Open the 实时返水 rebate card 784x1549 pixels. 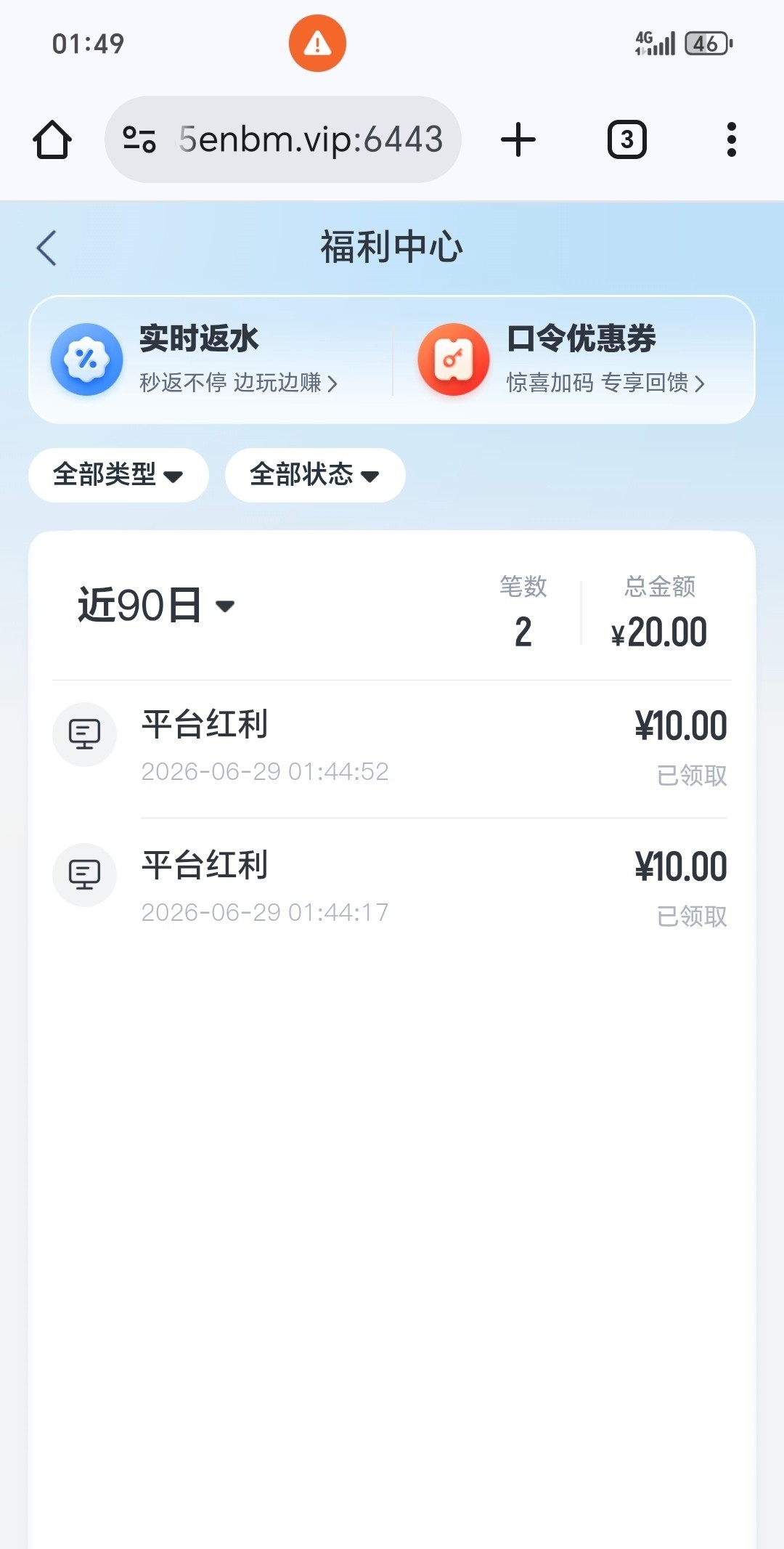coord(211,359)
